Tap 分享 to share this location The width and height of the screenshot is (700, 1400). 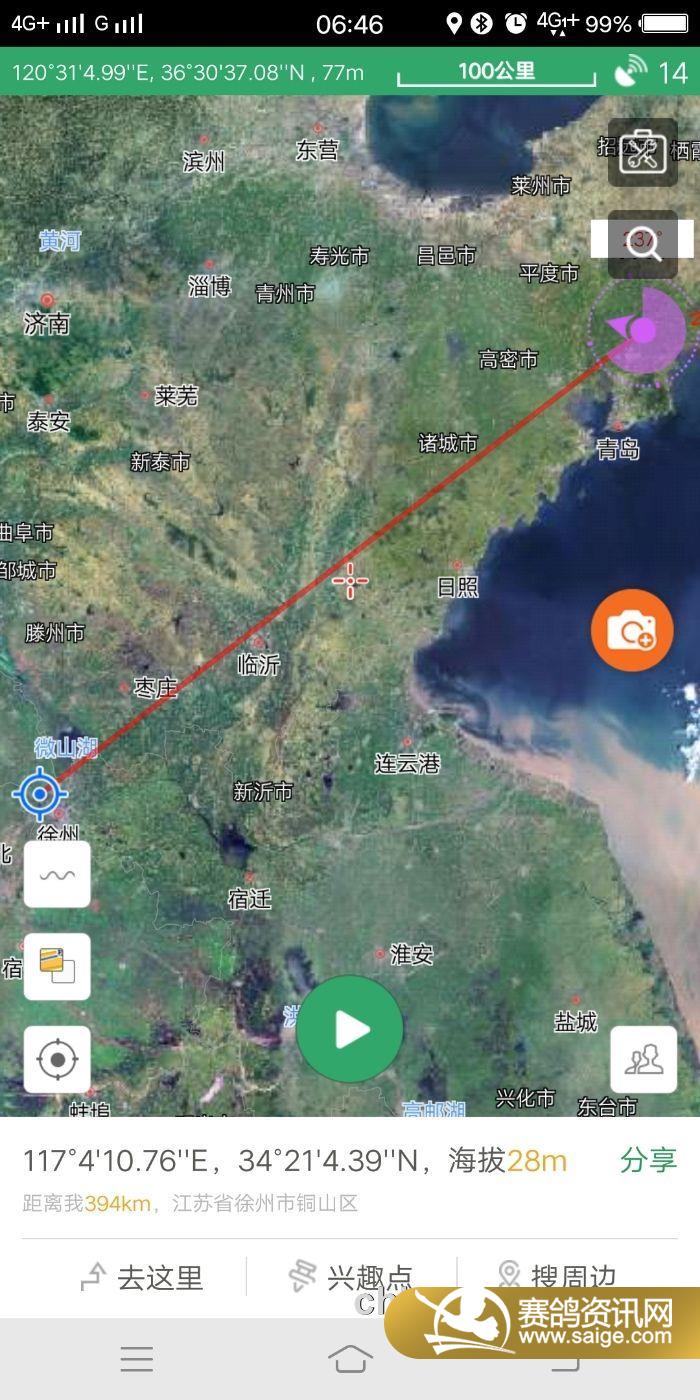tap(648, 1160)
